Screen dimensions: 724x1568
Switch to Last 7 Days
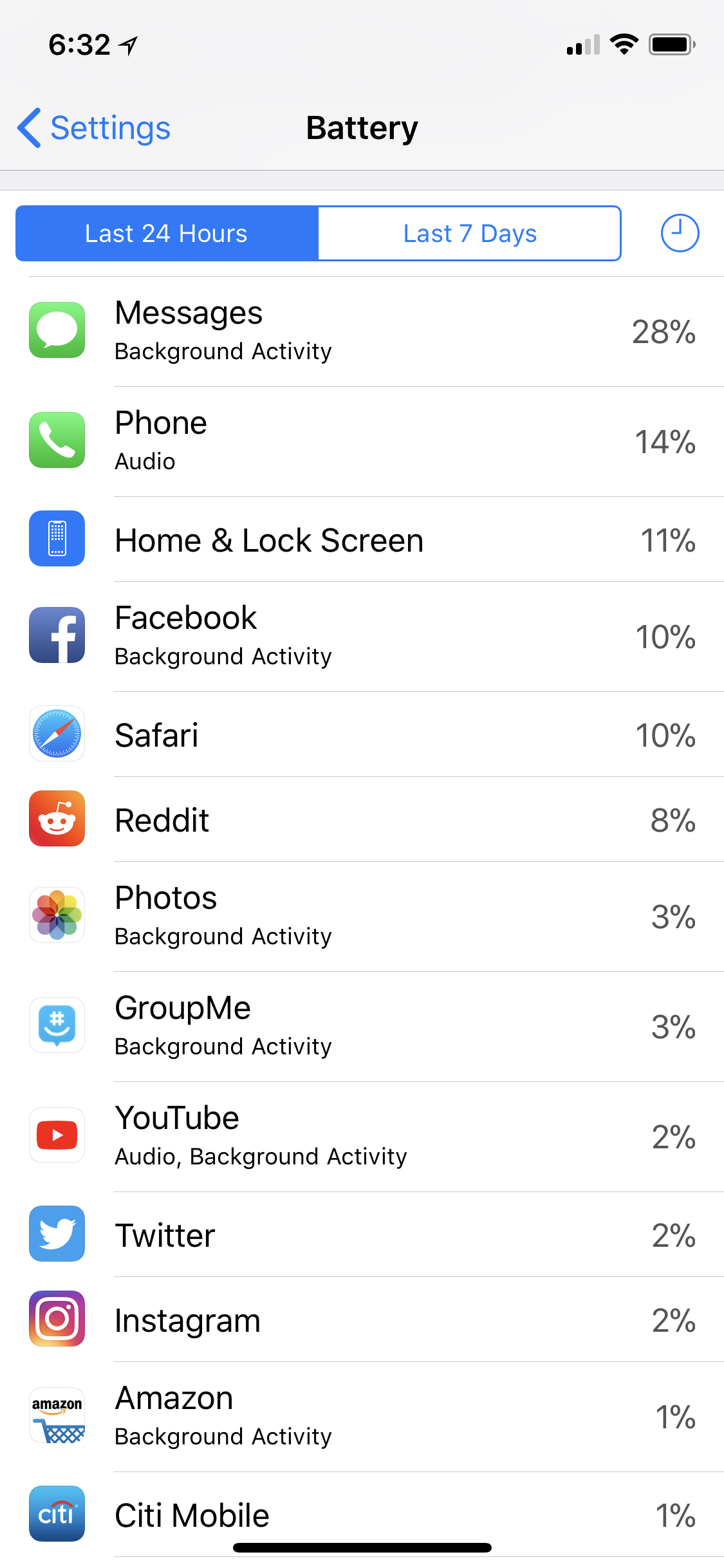pos(469,234)
